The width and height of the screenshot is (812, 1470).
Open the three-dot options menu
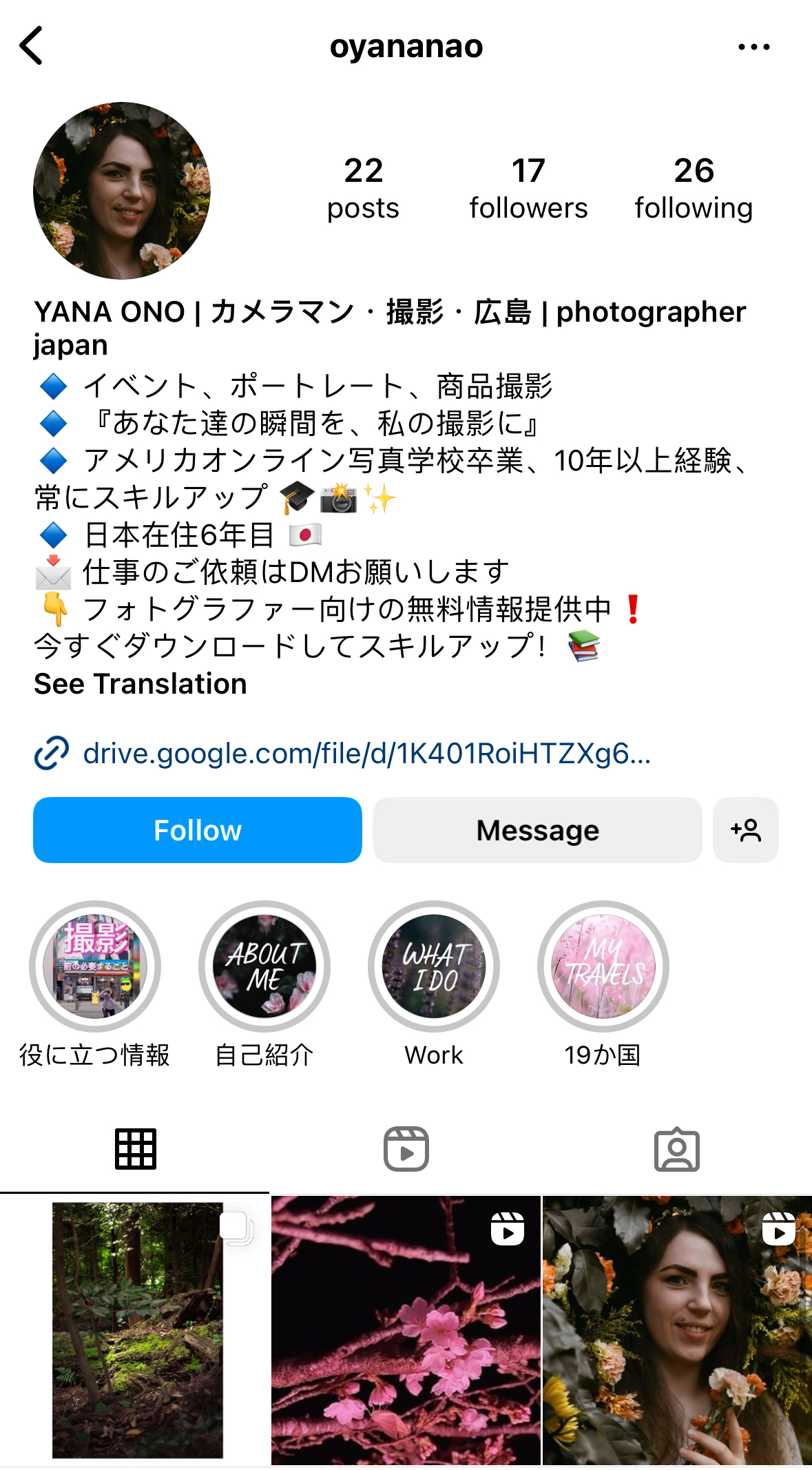[x=753, y=47]
